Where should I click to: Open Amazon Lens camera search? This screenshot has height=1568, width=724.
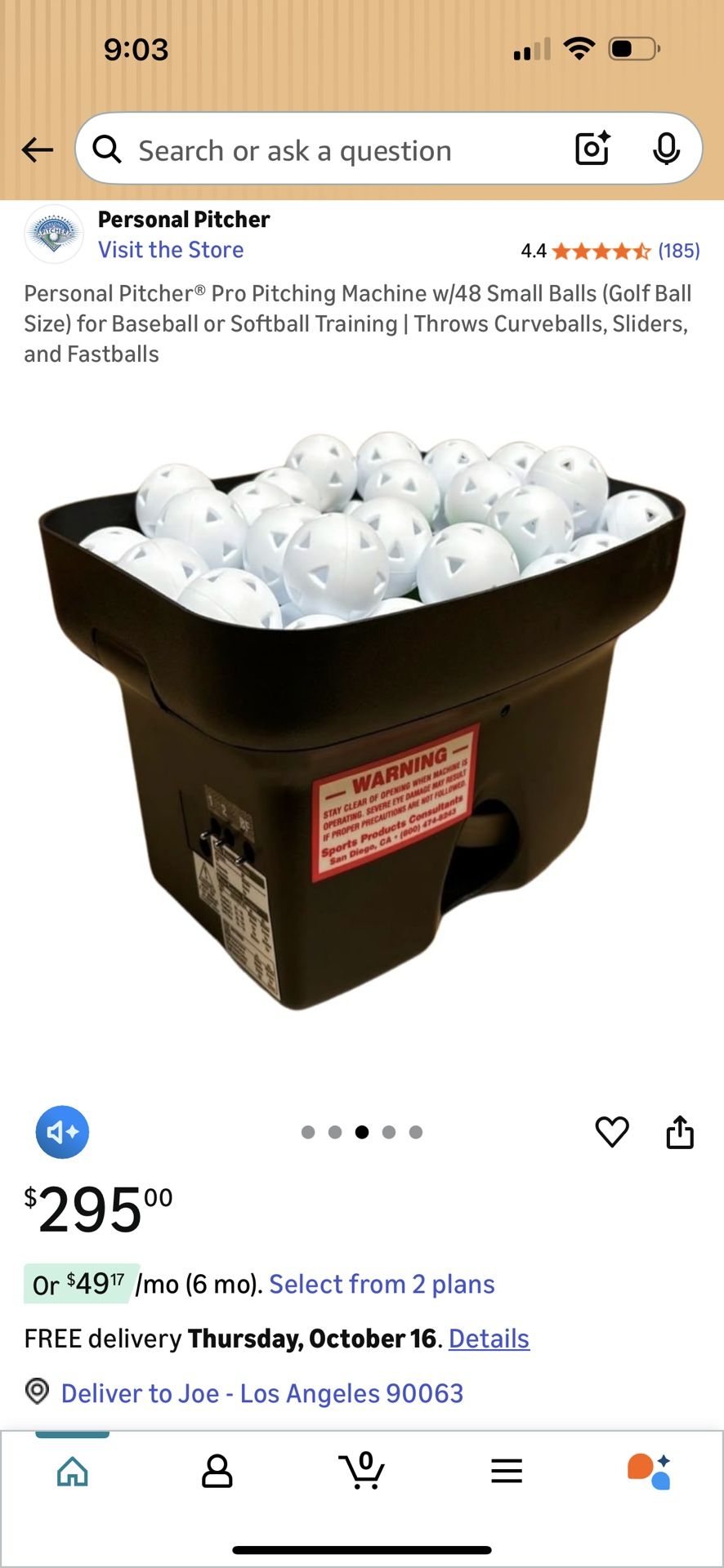[x=591, y=149]
